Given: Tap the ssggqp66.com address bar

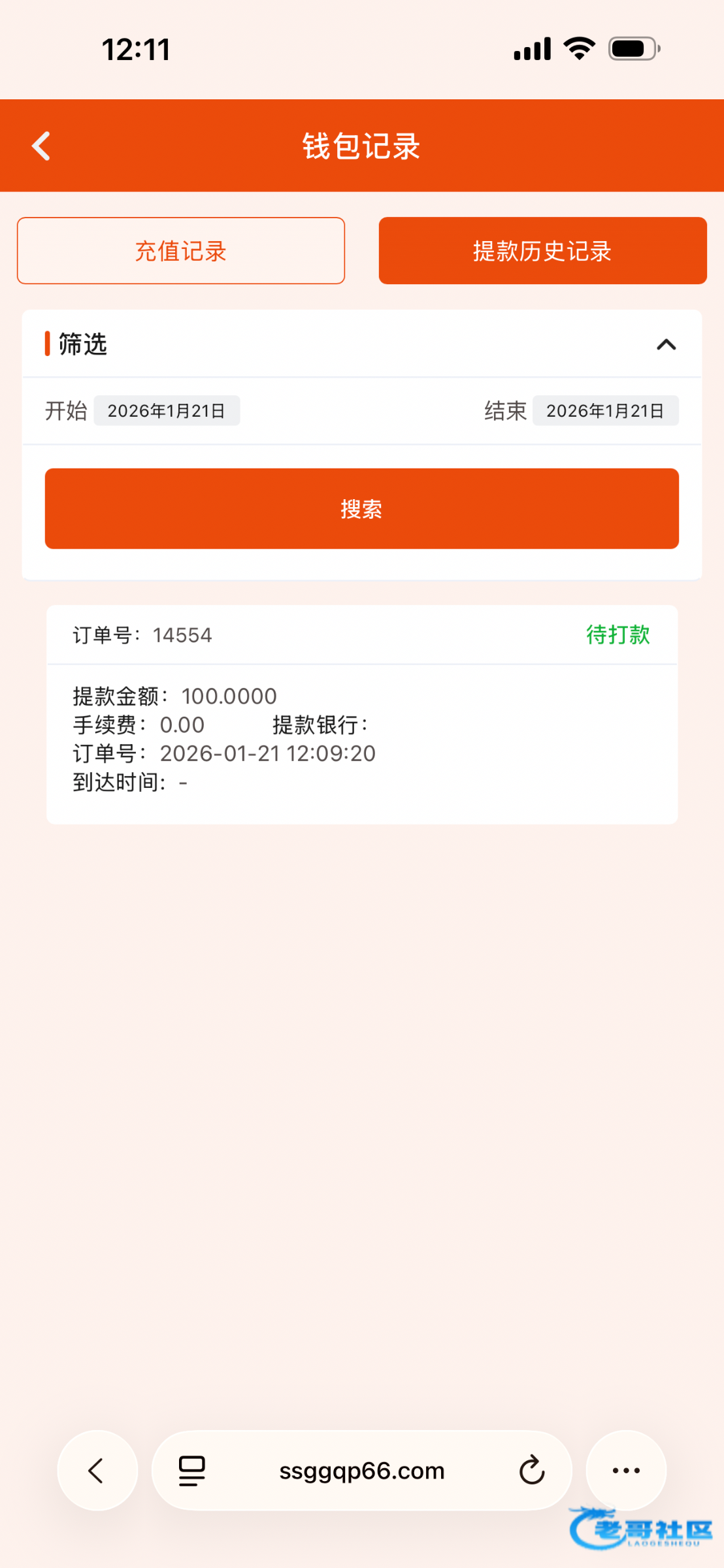Looking at the screenshot, I should (x=362, y=1471).
